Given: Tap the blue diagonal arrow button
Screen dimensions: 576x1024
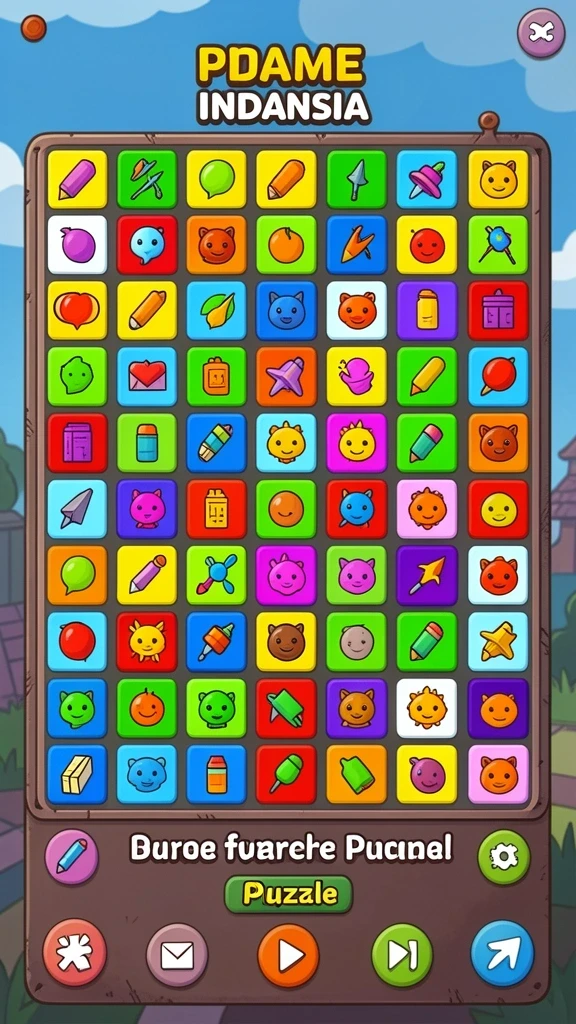Looking at the screenshot, I should 502,953.
